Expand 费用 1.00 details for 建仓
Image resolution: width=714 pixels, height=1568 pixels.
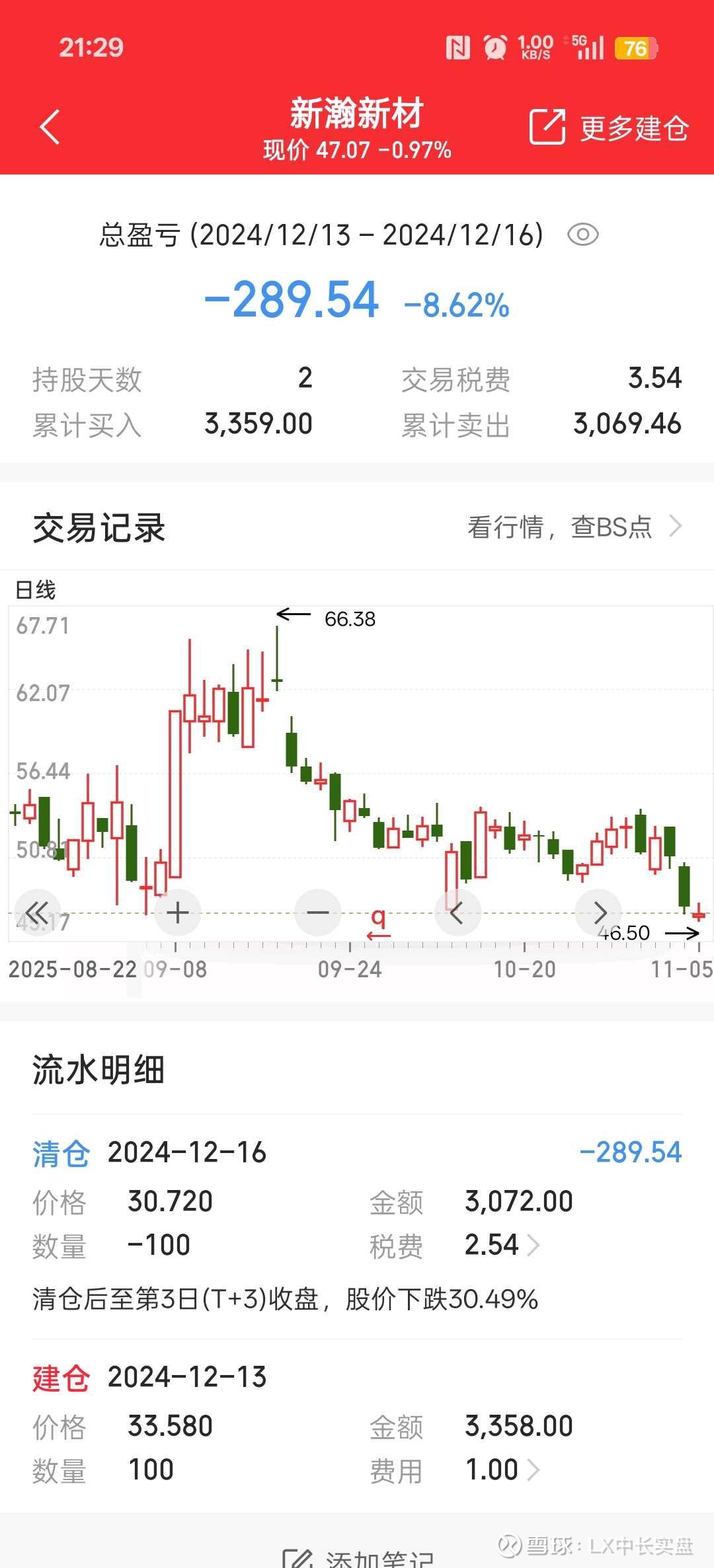(x=502, y=1470)
